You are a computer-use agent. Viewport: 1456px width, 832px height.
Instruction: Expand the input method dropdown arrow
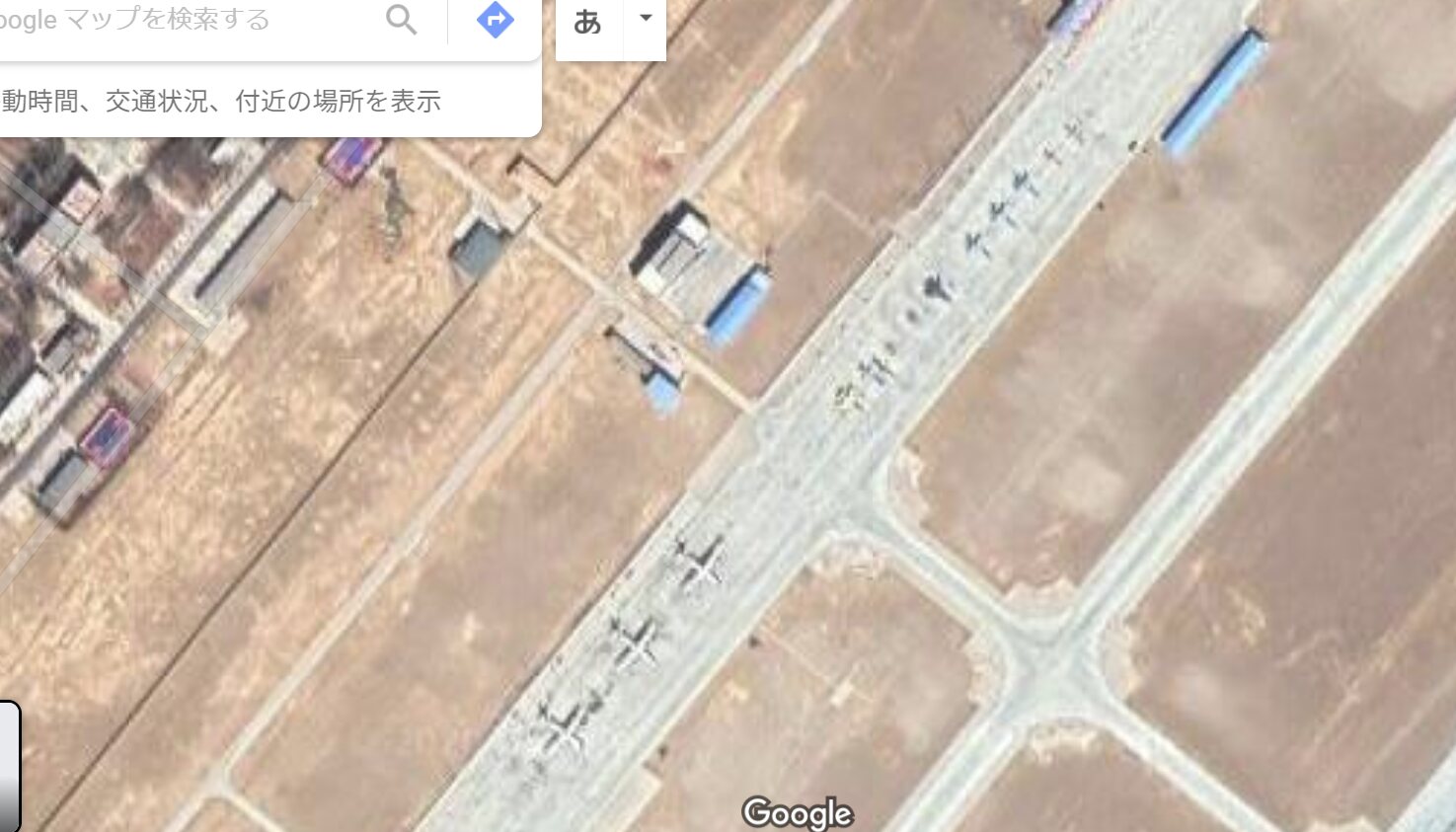coord(646,19)
